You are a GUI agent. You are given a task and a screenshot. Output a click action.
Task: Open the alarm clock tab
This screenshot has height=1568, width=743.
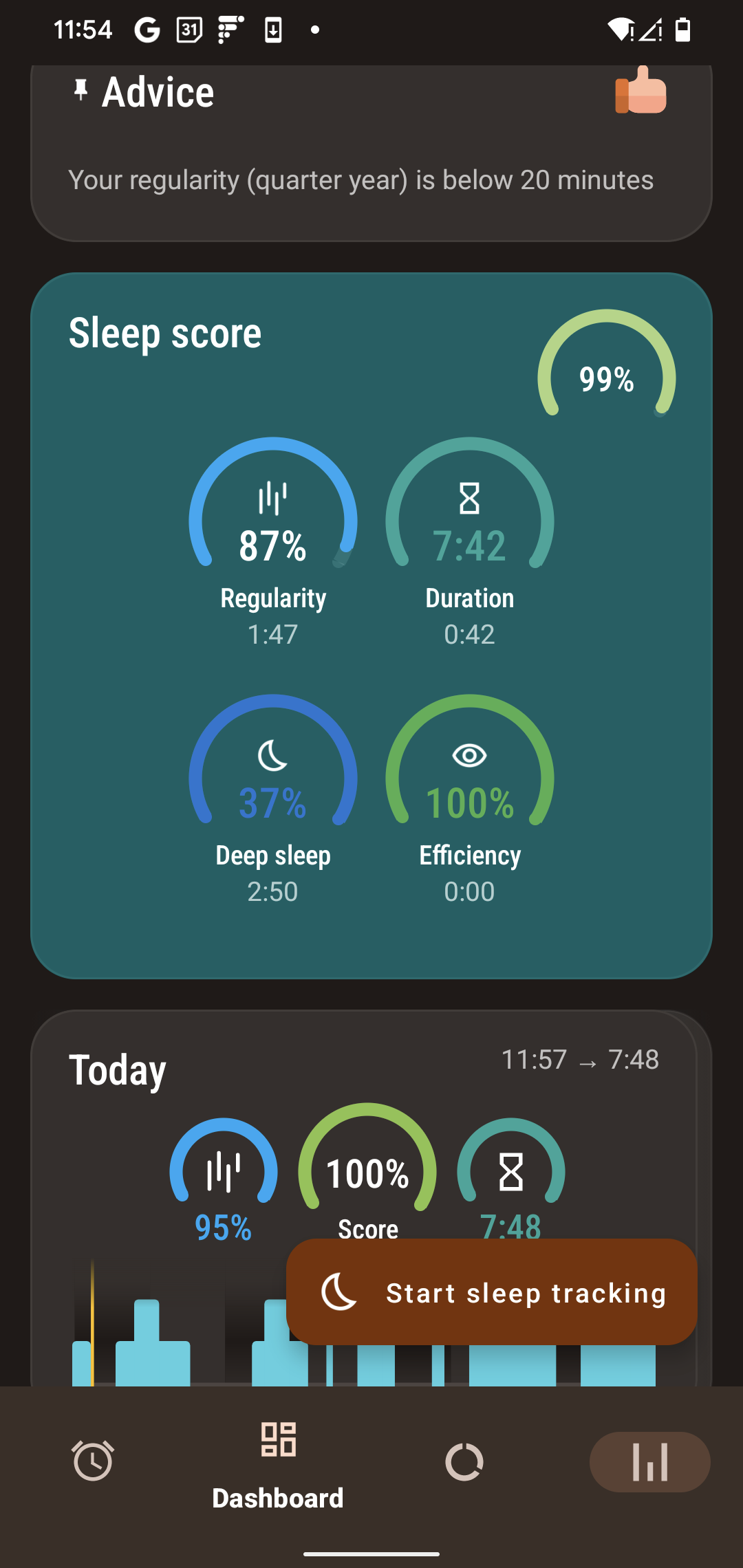(x=93, y=1461)
